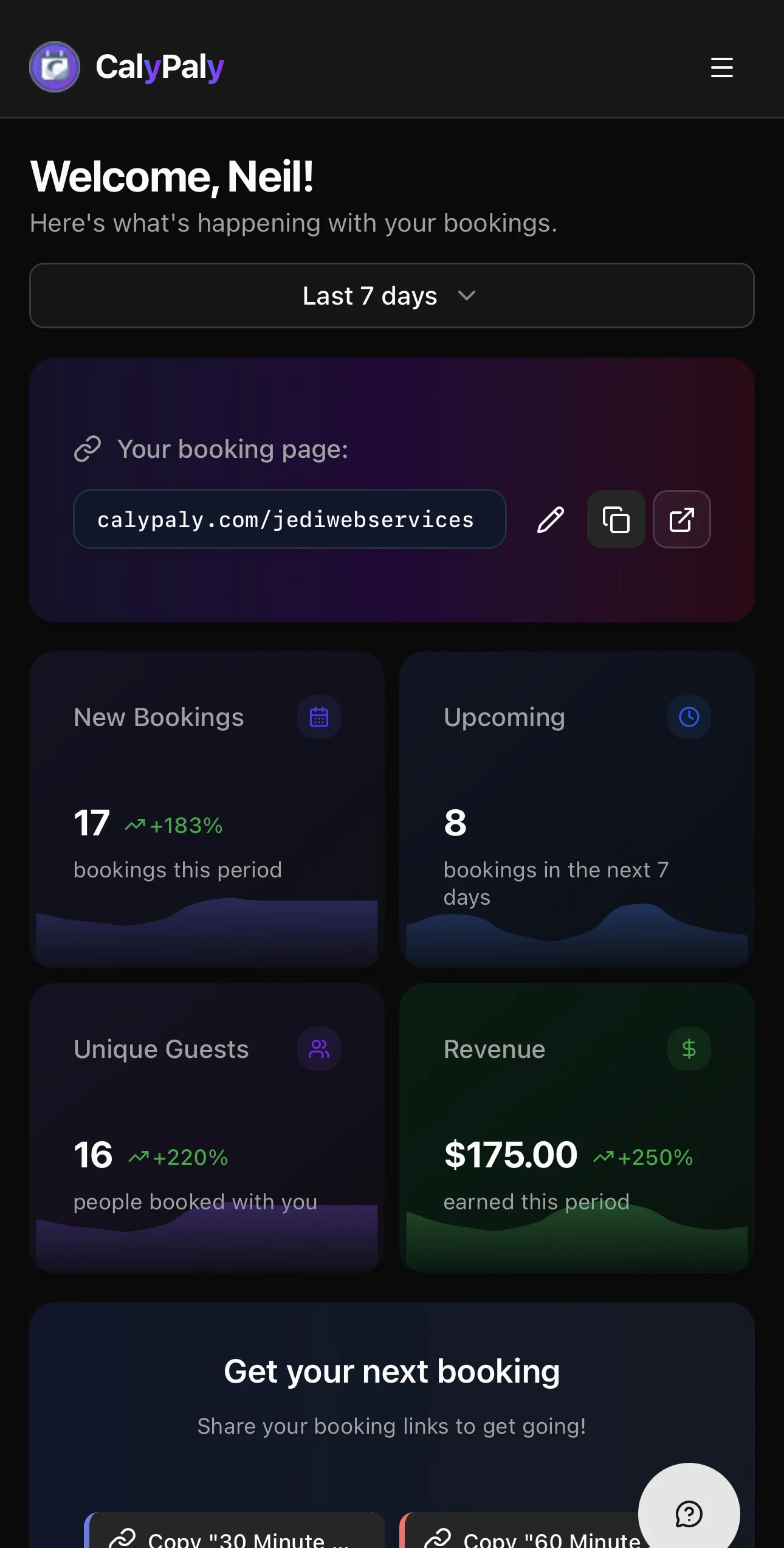Click the pencil icon to edit booking link
Screen dimensions: 784x1548
tap(550, 519)
